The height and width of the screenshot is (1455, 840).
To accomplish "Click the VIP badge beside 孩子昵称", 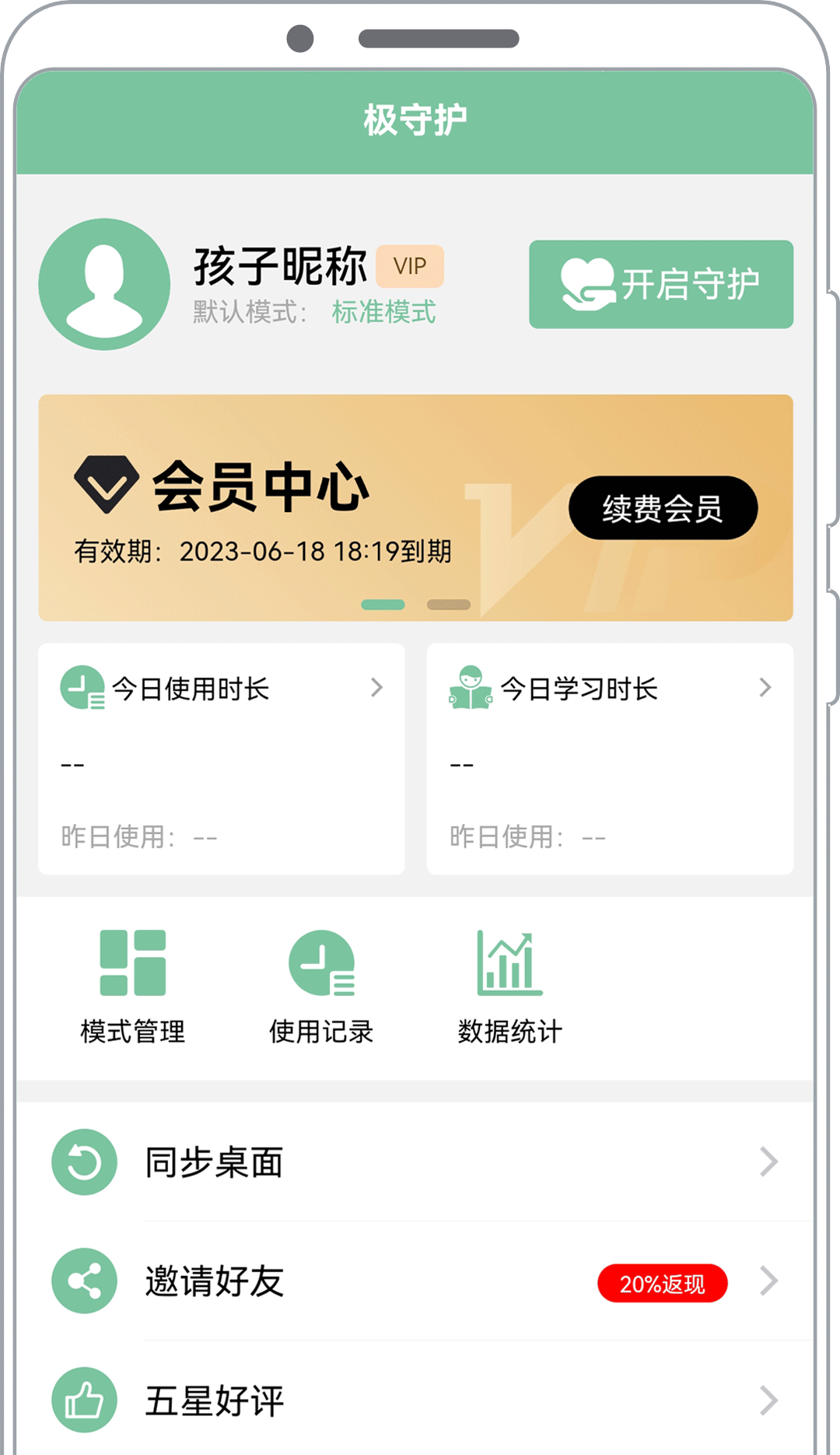I will click(x=410, y=266).
